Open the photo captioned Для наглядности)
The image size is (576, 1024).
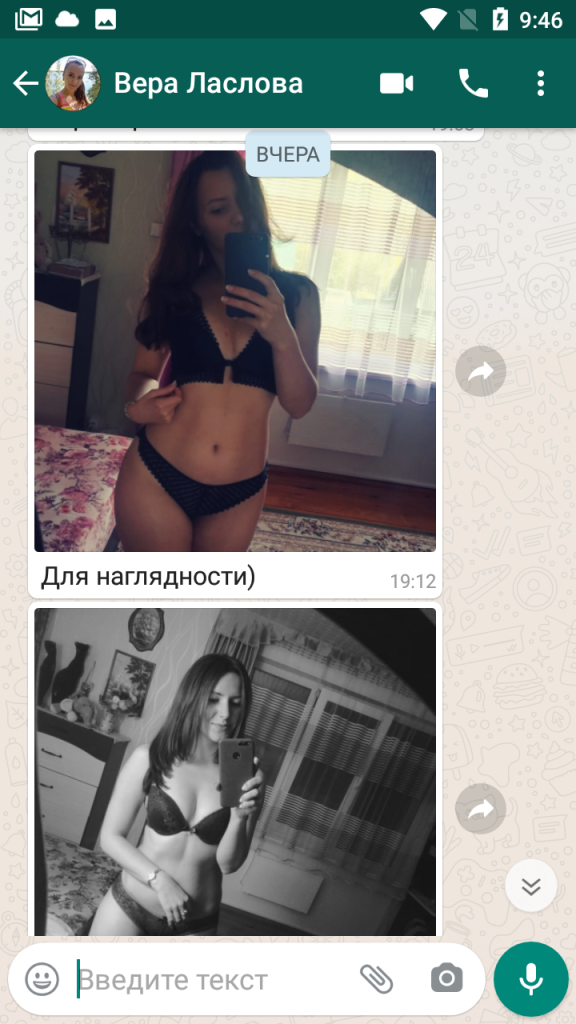click(235, 351)
